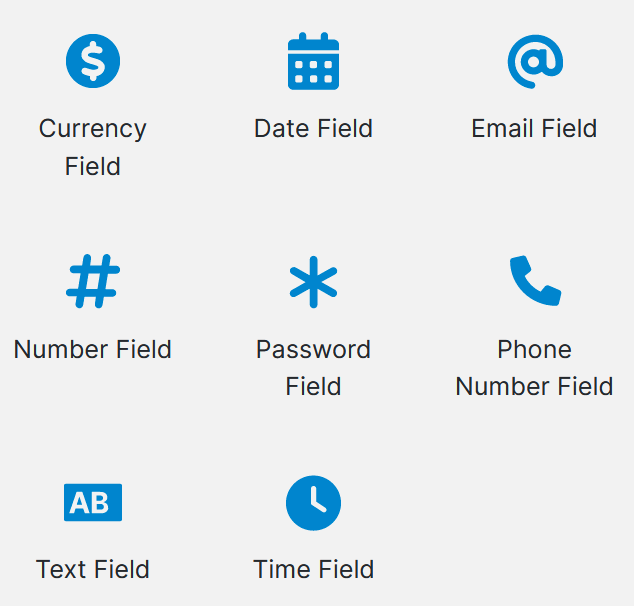Open the Time Field option
634x606 pixels.
[x=313, y=503]
